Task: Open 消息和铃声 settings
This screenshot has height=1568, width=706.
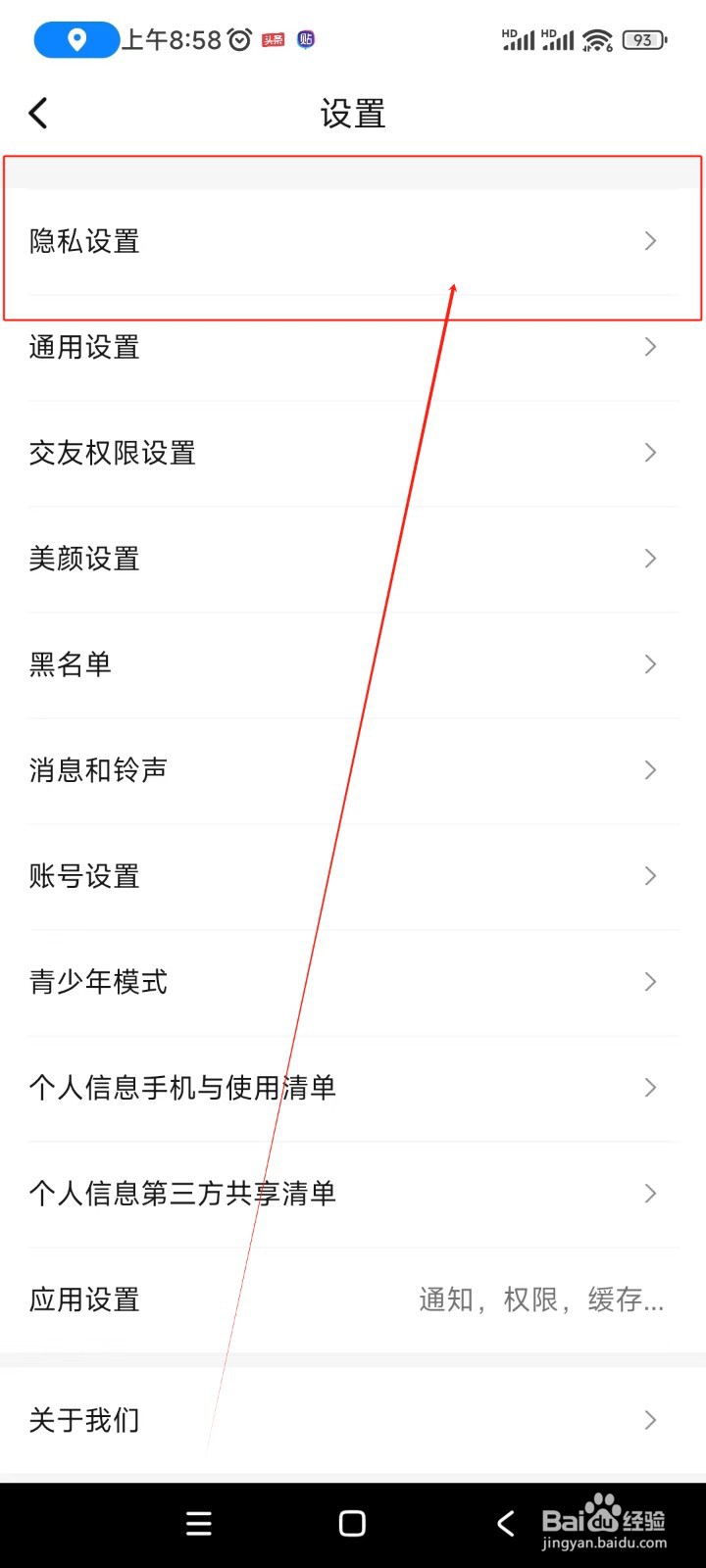Action: coord(353,769)
